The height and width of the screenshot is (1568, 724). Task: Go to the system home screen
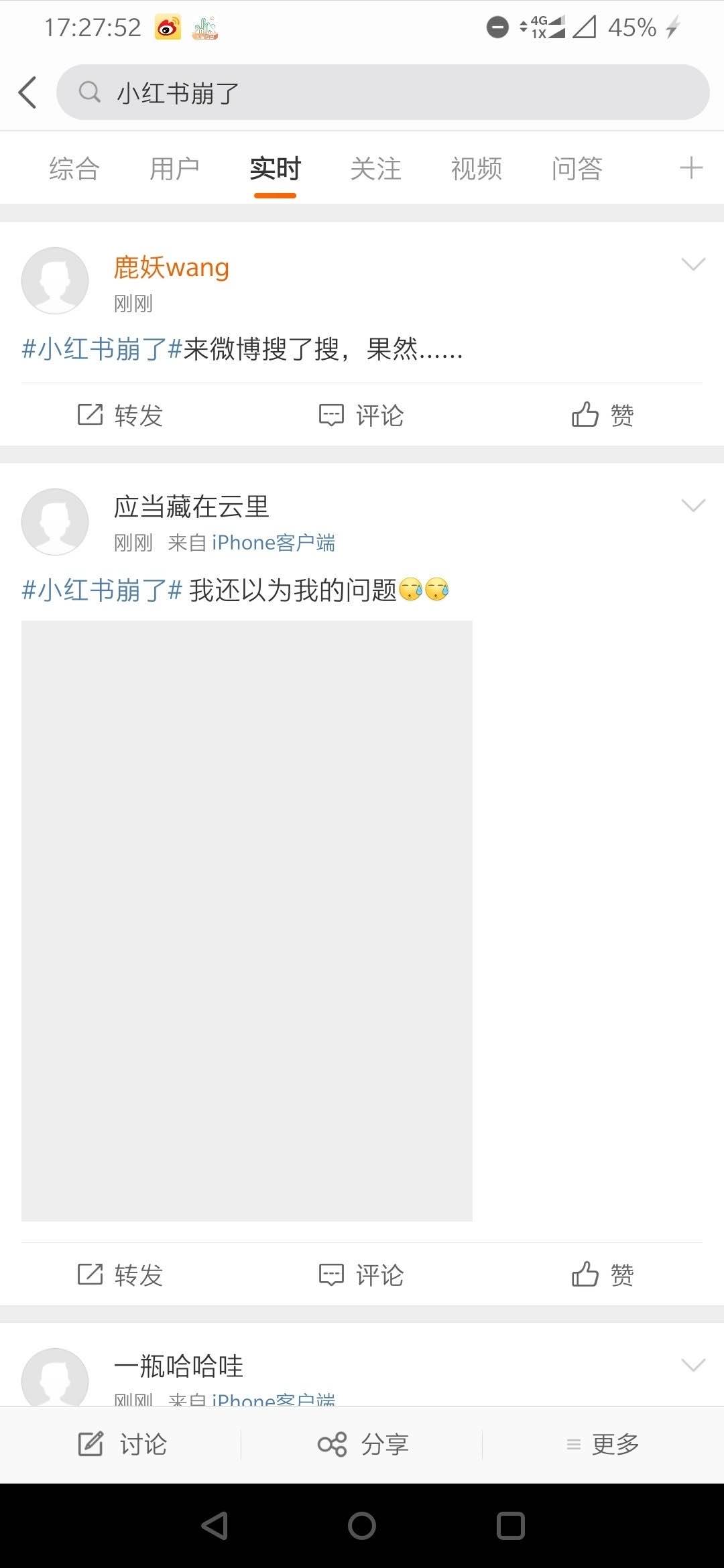362,1526
